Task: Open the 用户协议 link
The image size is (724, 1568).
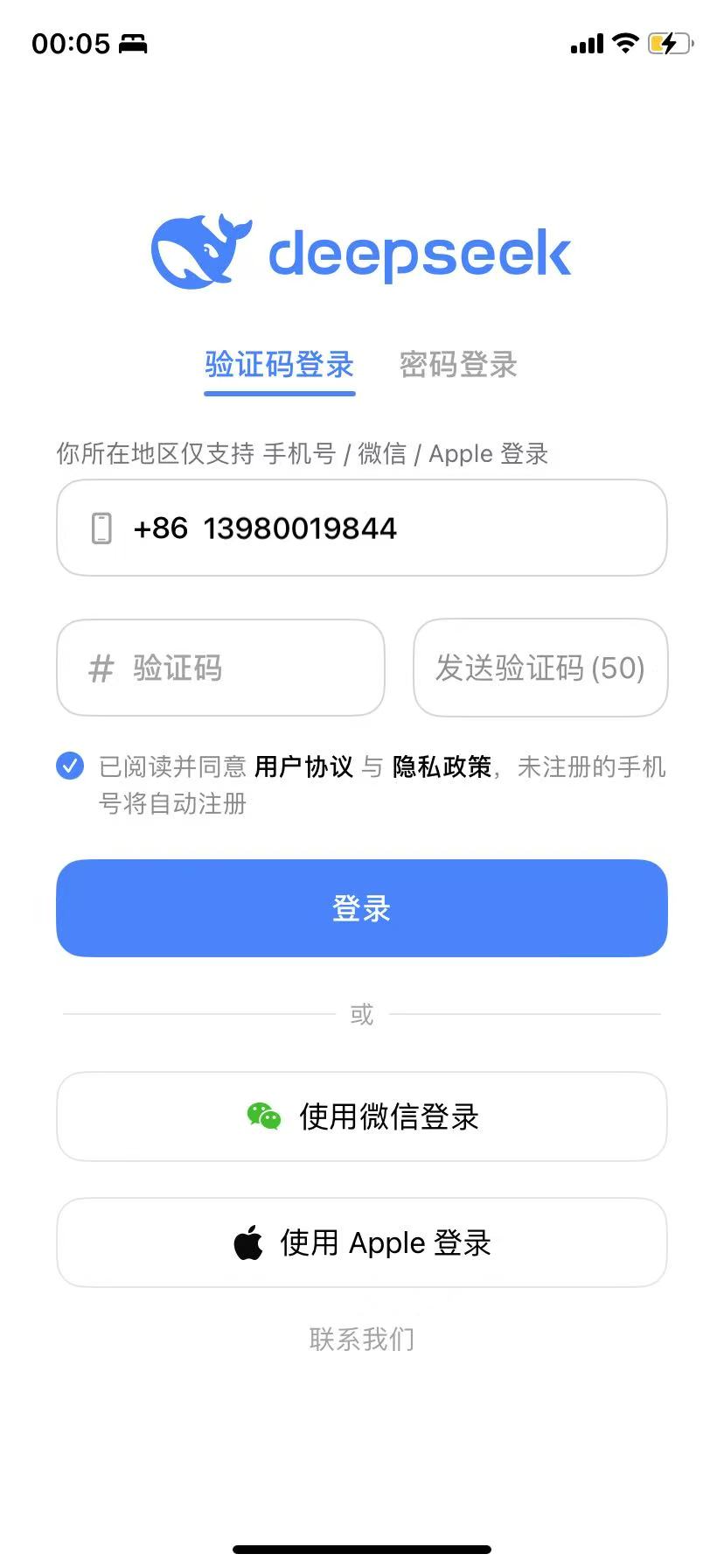Action: pos(303,766)
